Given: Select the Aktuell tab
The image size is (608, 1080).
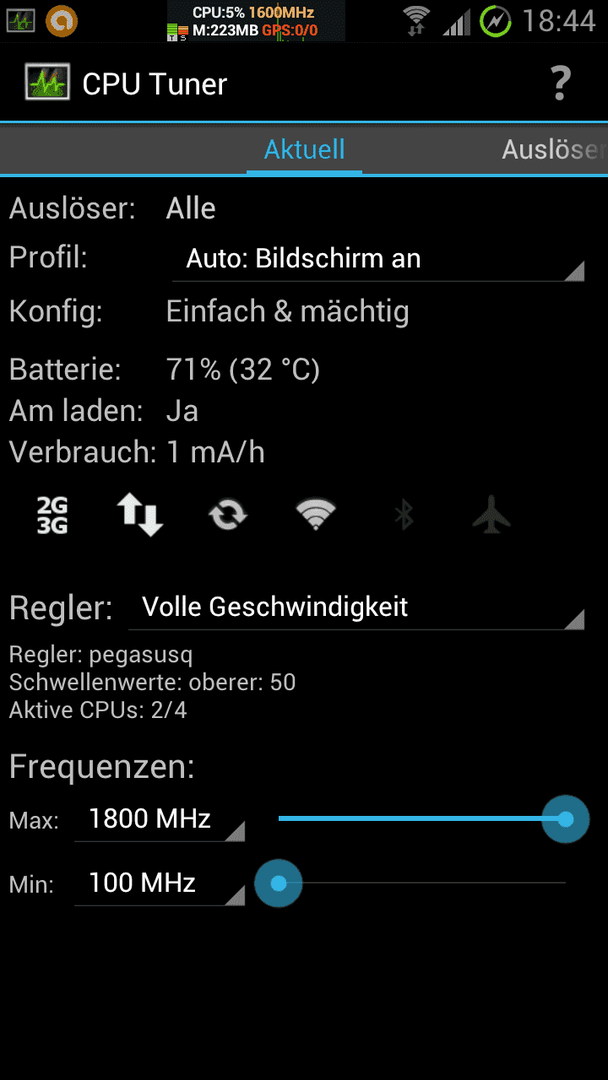Looking at the screenshot, I should tap(304, 149).
